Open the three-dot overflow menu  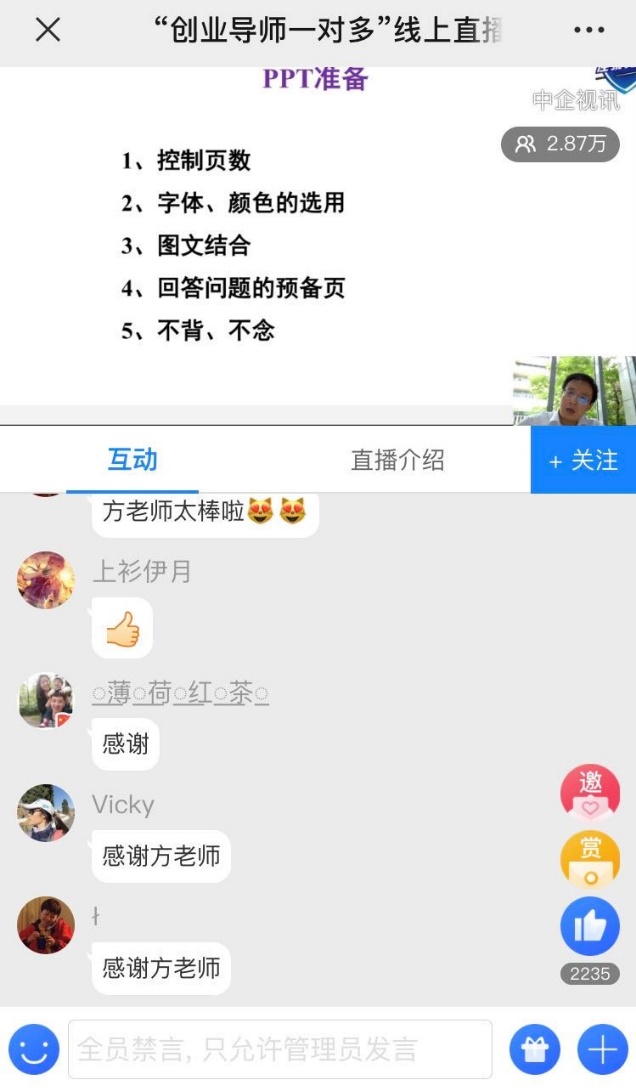click(x=590, y=30)
